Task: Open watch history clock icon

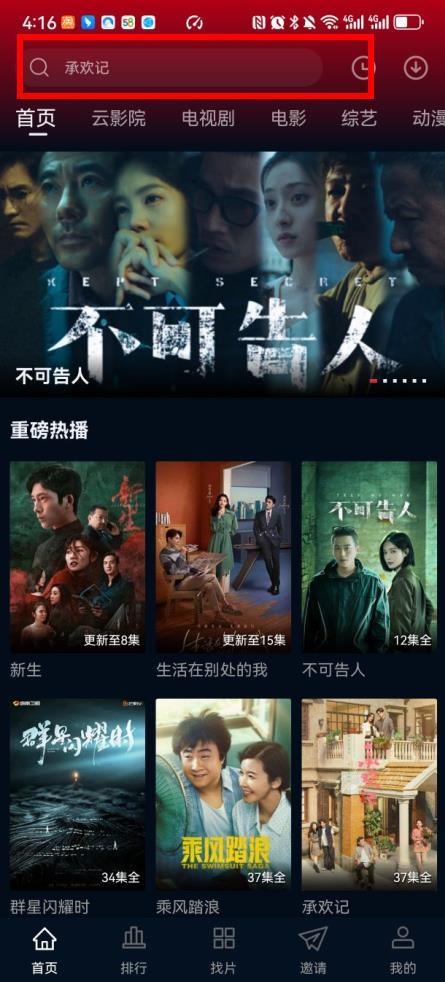Action: [364, 68]
